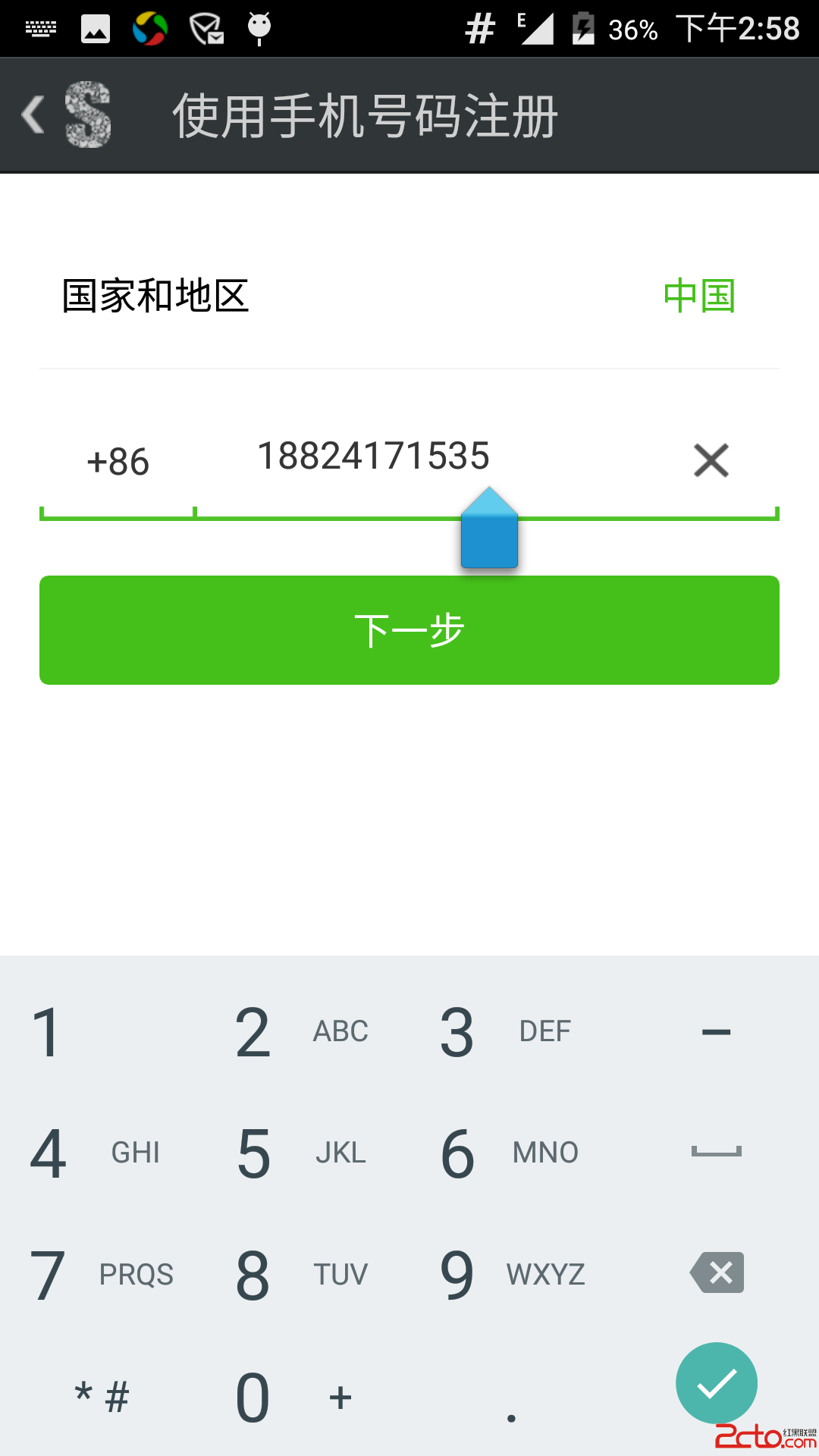Image resolution: width=819 pixels, height=1456 pixels.
Task: Tap the dash key on keypad
Action: click(716, 1031)
